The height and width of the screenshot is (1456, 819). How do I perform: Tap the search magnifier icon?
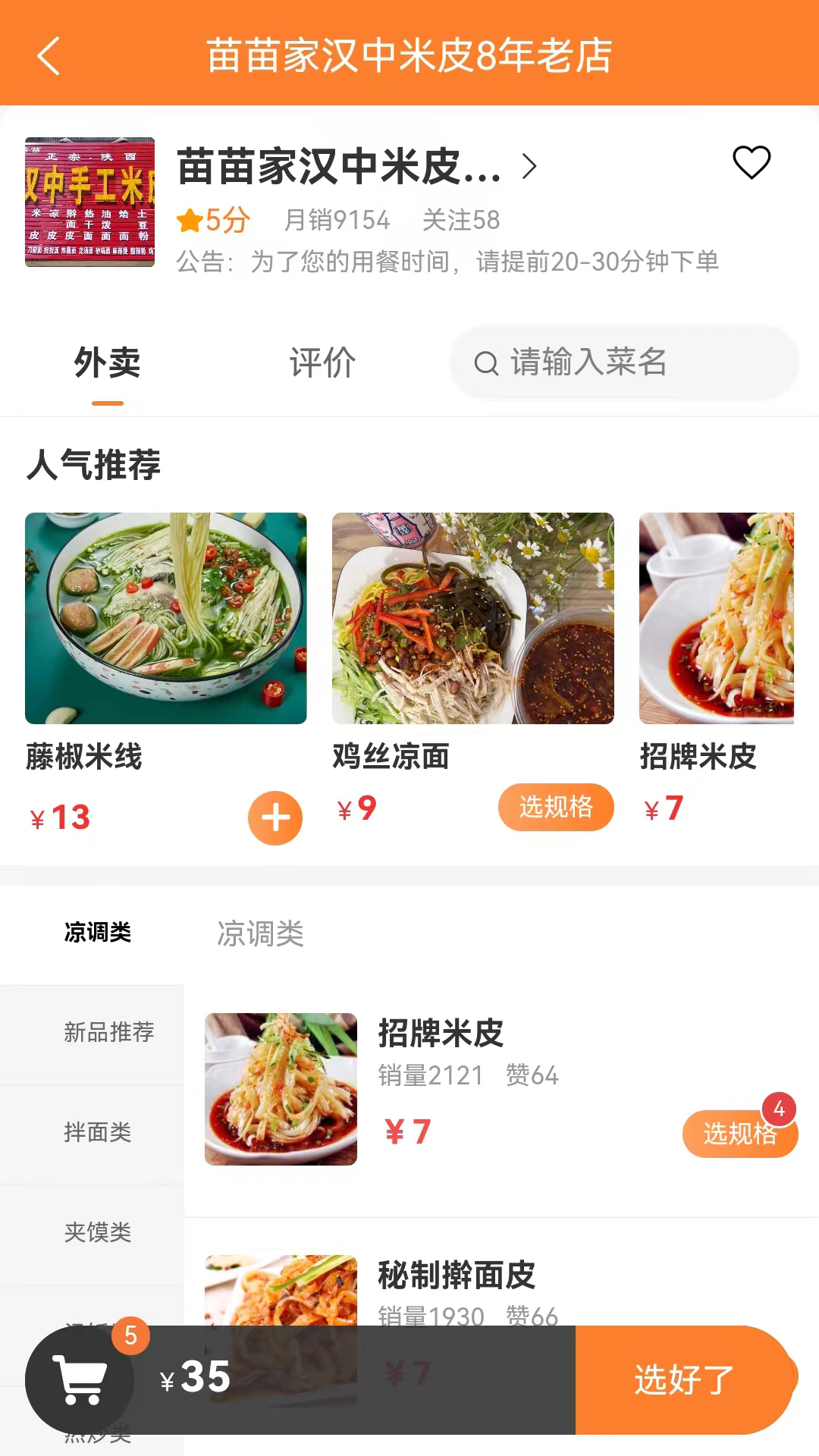point(486,364)
